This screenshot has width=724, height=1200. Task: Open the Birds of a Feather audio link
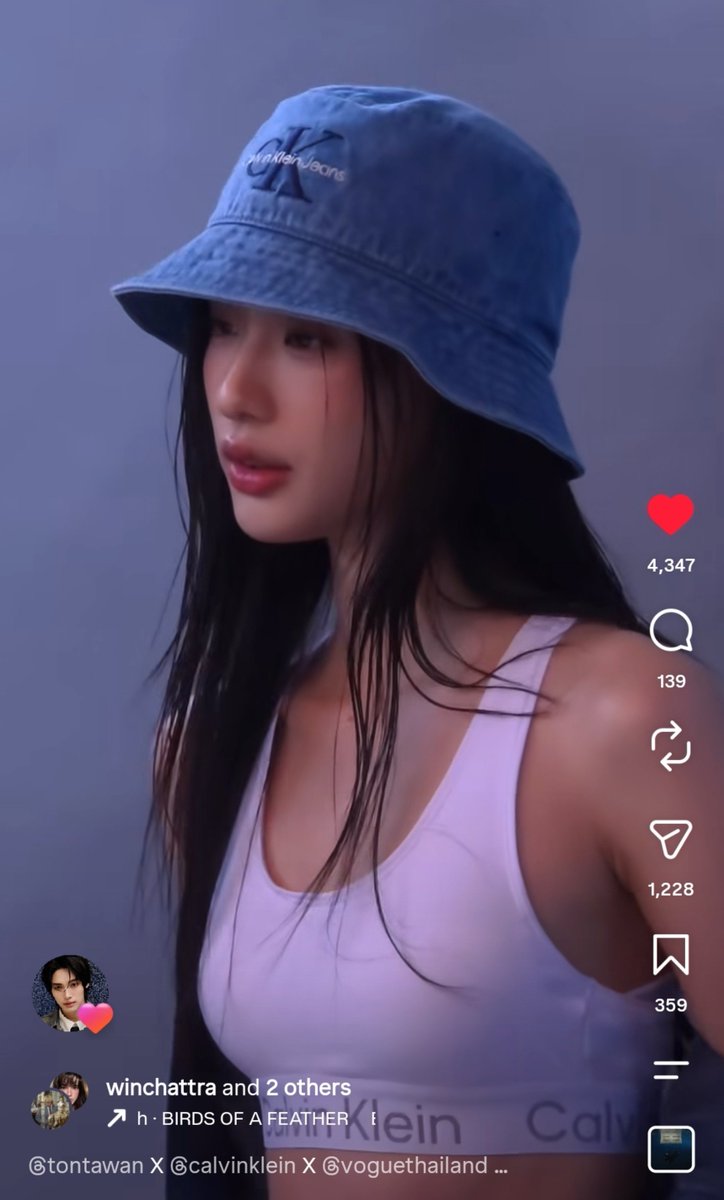241,1118
